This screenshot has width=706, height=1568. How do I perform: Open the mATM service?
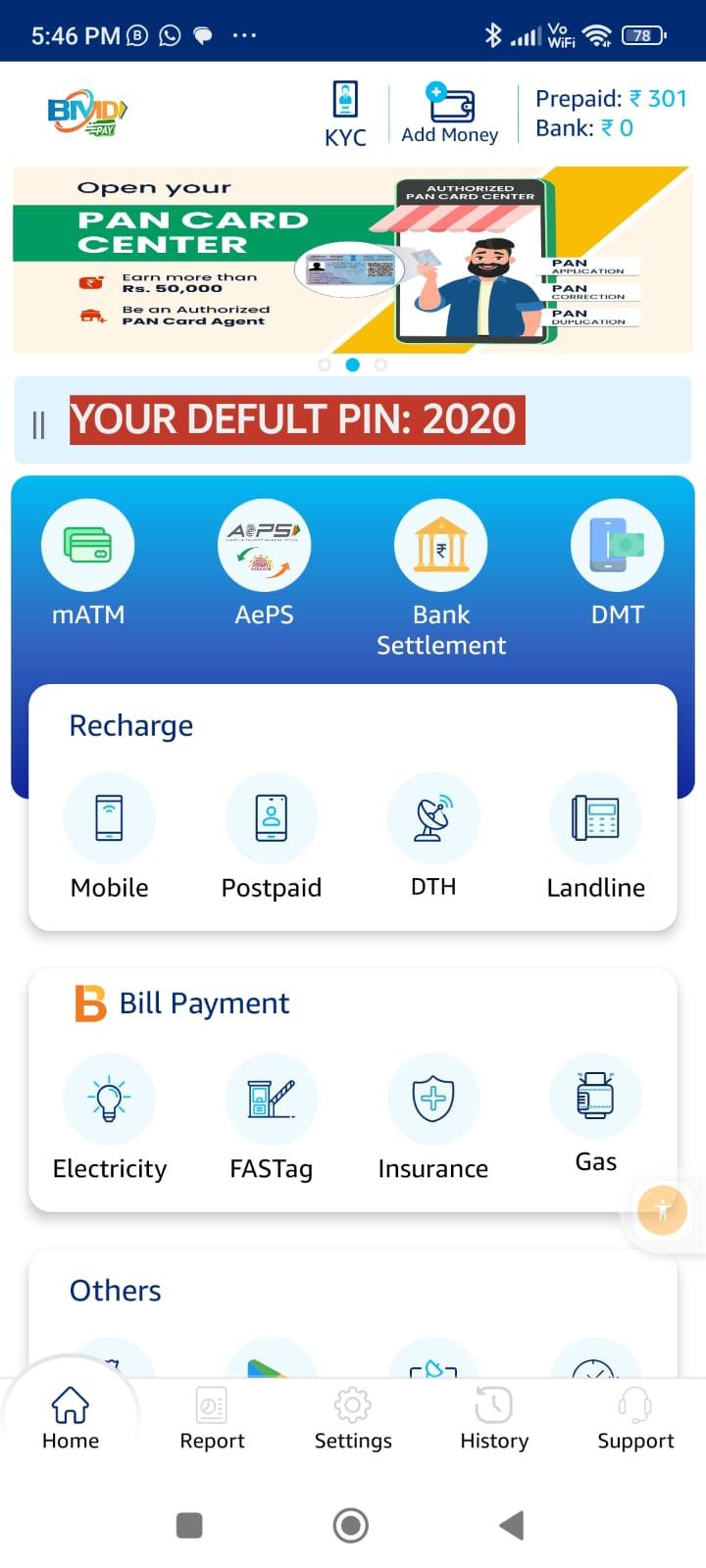(x=88, y=563)
